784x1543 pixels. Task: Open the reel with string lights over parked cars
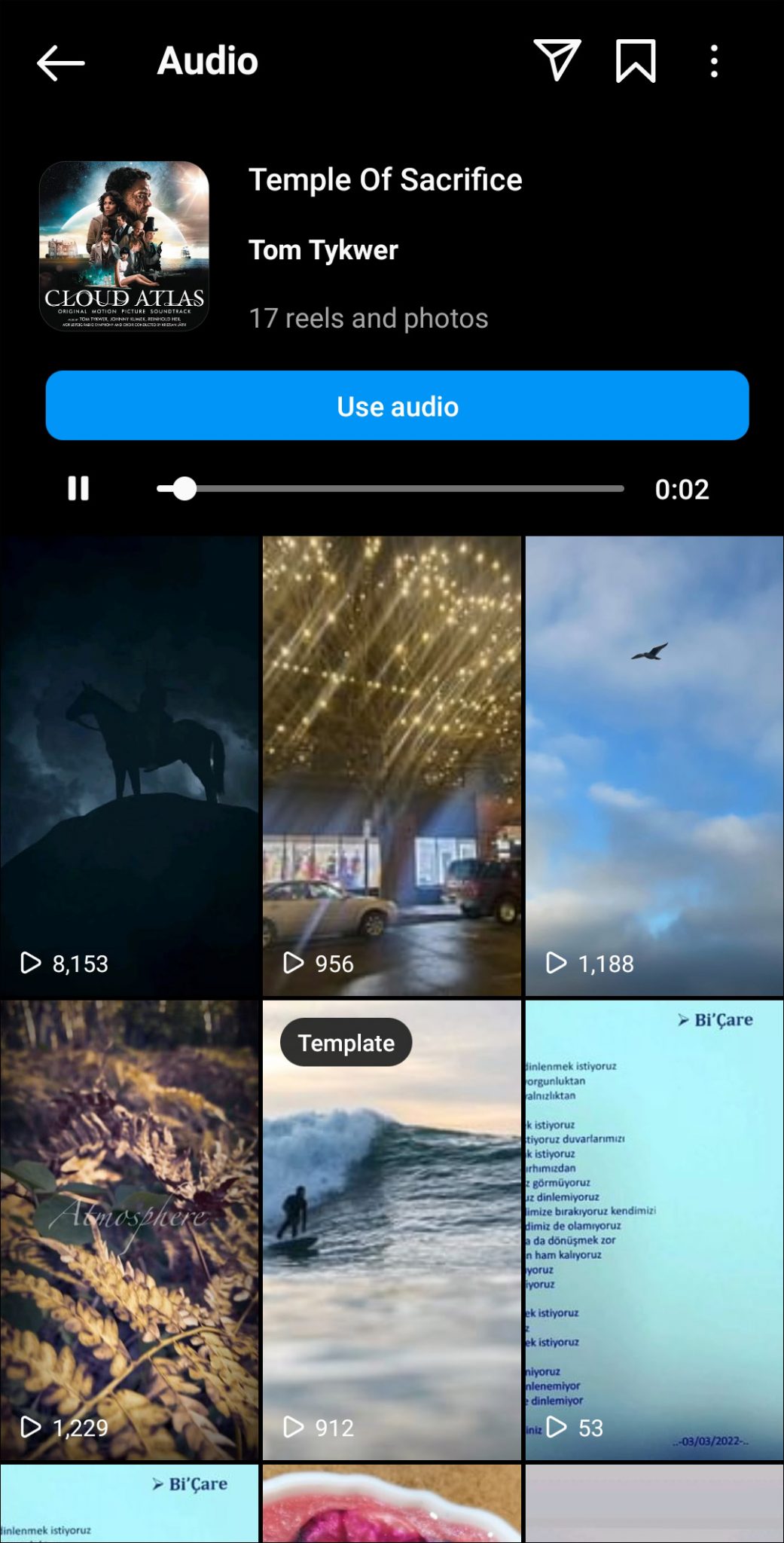coord(392,753)
